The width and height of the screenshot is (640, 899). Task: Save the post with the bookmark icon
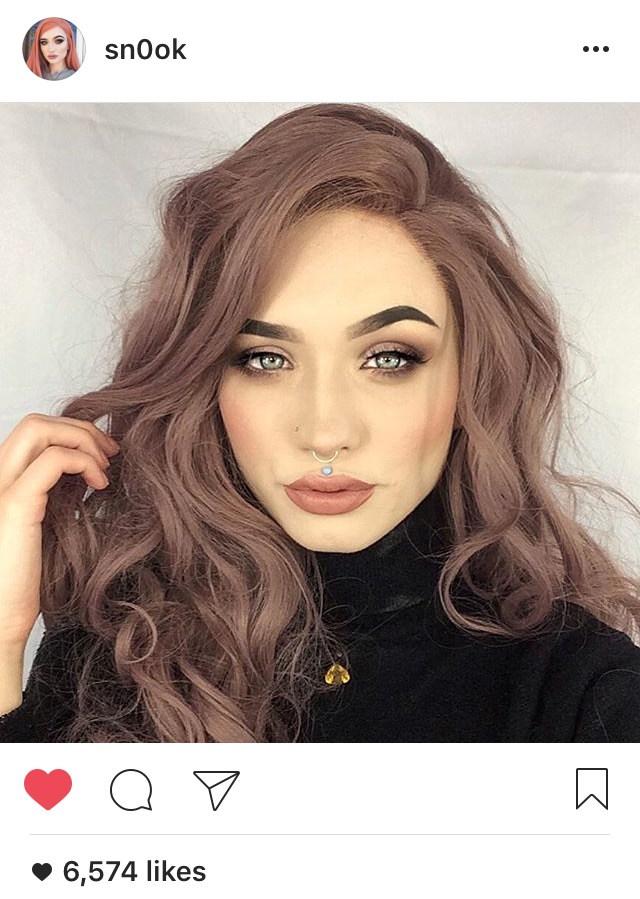point(592,788)
